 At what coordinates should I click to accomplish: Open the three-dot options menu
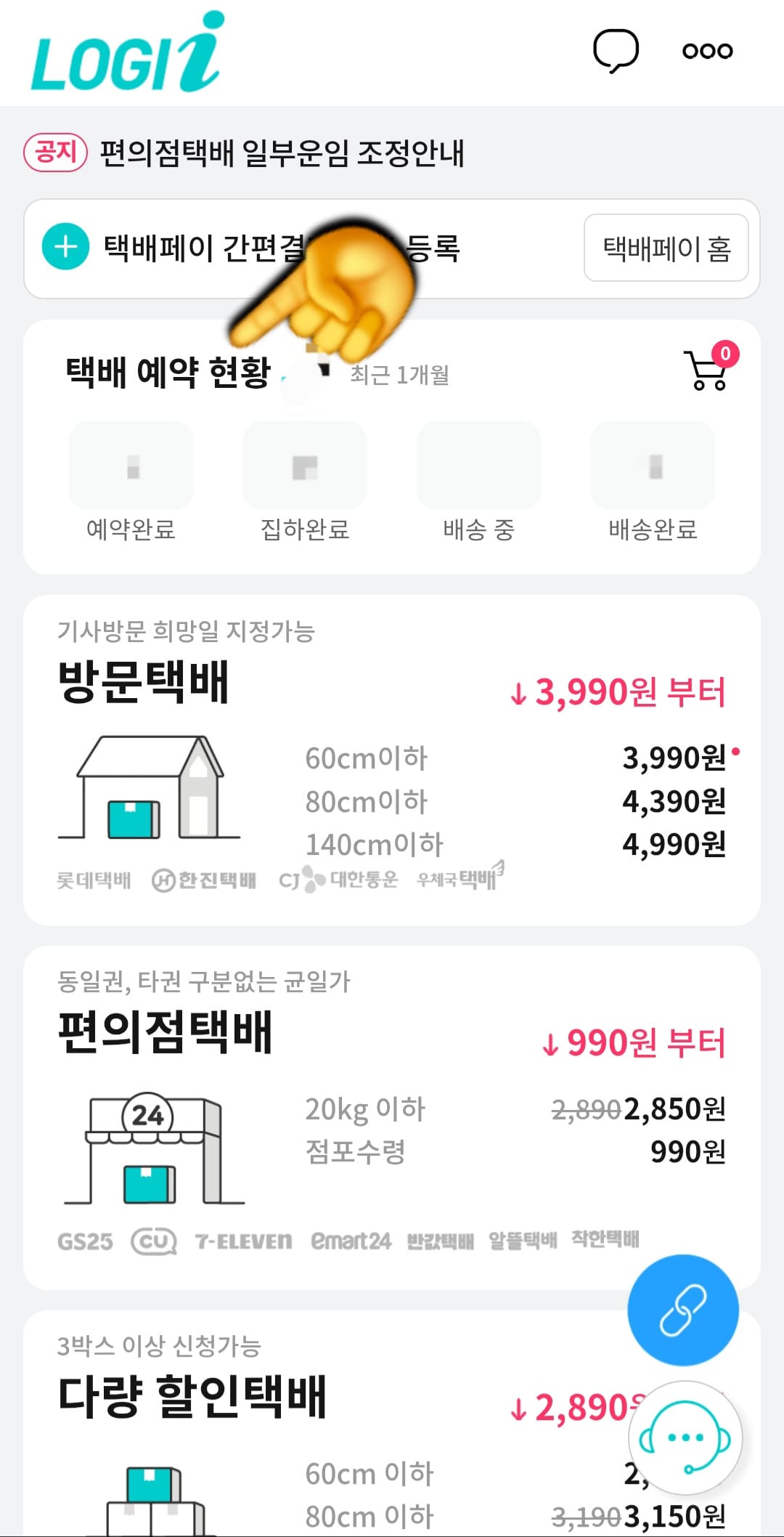pos(706,50)
